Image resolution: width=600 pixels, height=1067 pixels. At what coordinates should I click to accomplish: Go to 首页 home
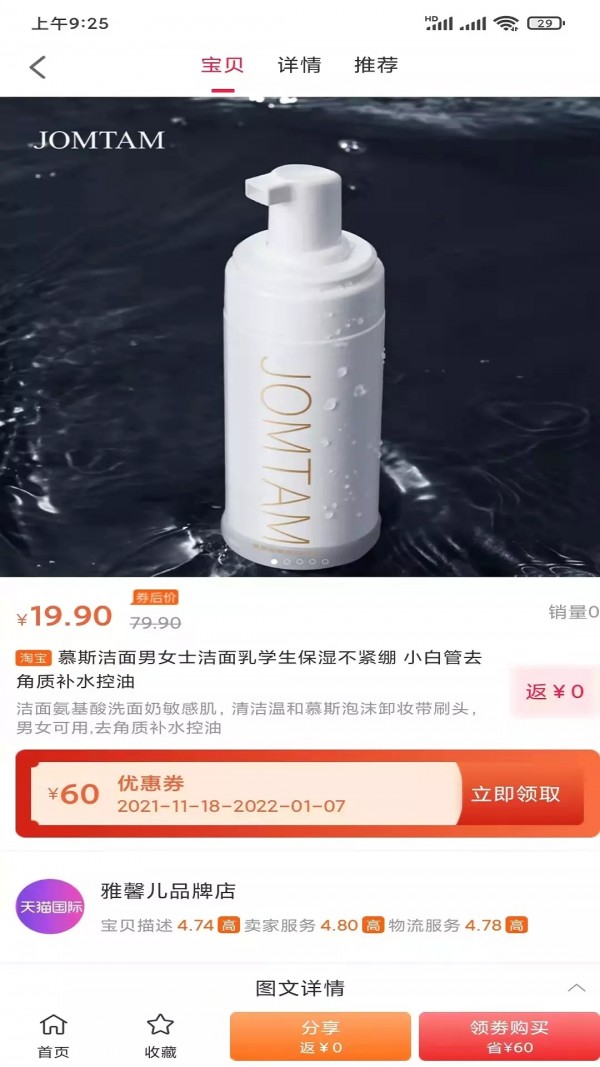click(53, 1036)
